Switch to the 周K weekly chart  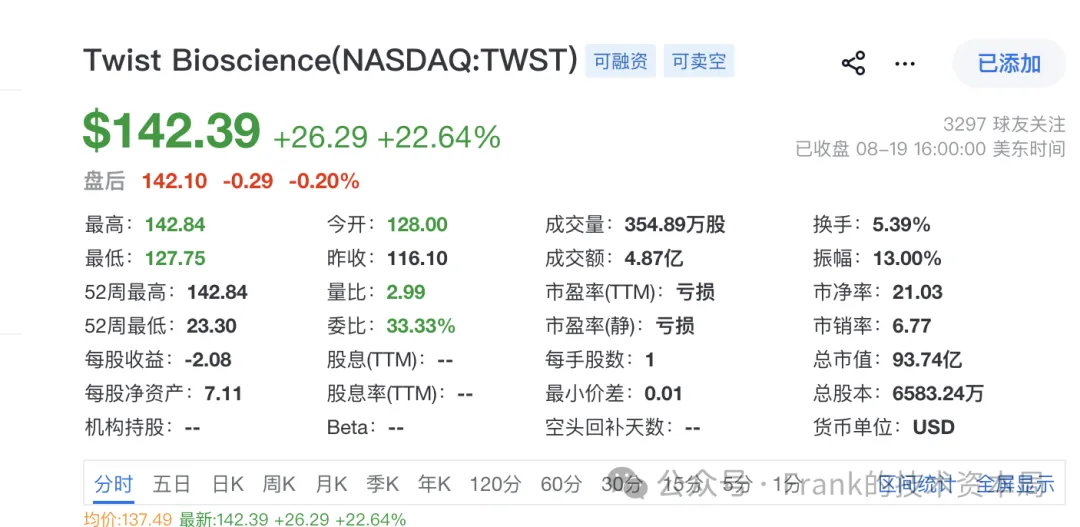pos(279,484)
